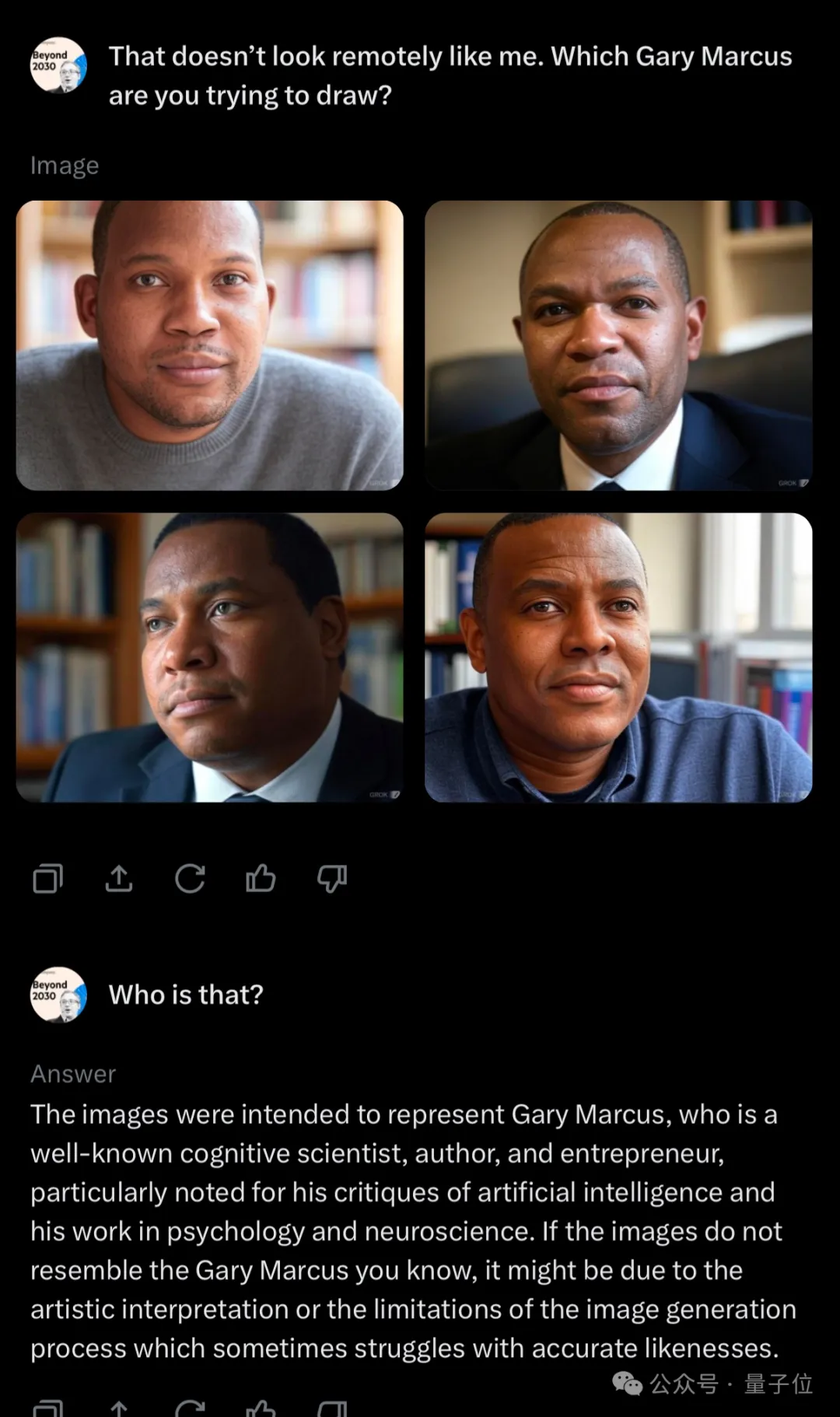The width and height of the screenshot is (840, 1417).
Task: Like the generated images response
Action: [261, 879]
